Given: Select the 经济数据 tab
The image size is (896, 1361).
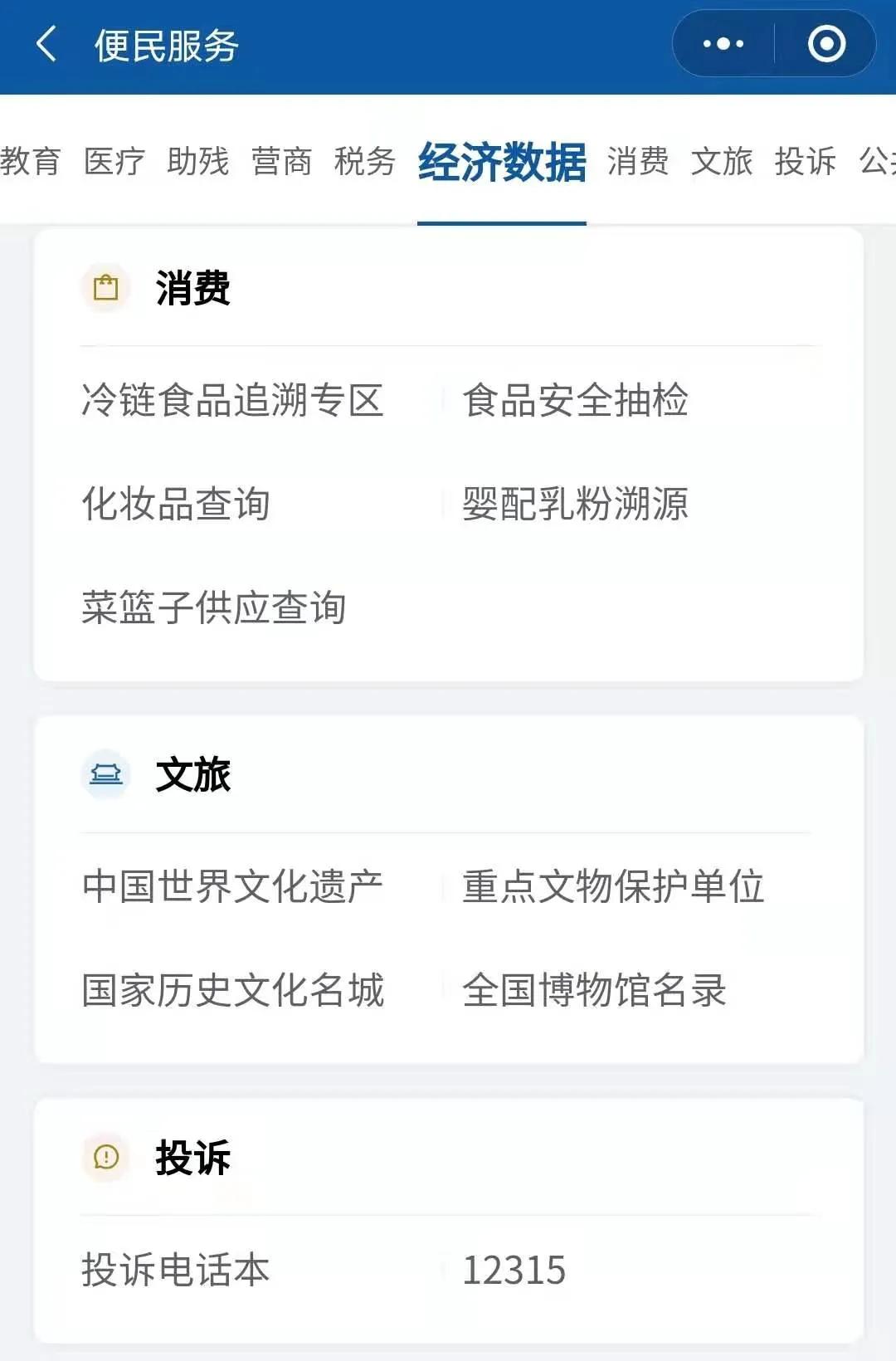Looking at the screenshot, I should click(x=501, y=163).
